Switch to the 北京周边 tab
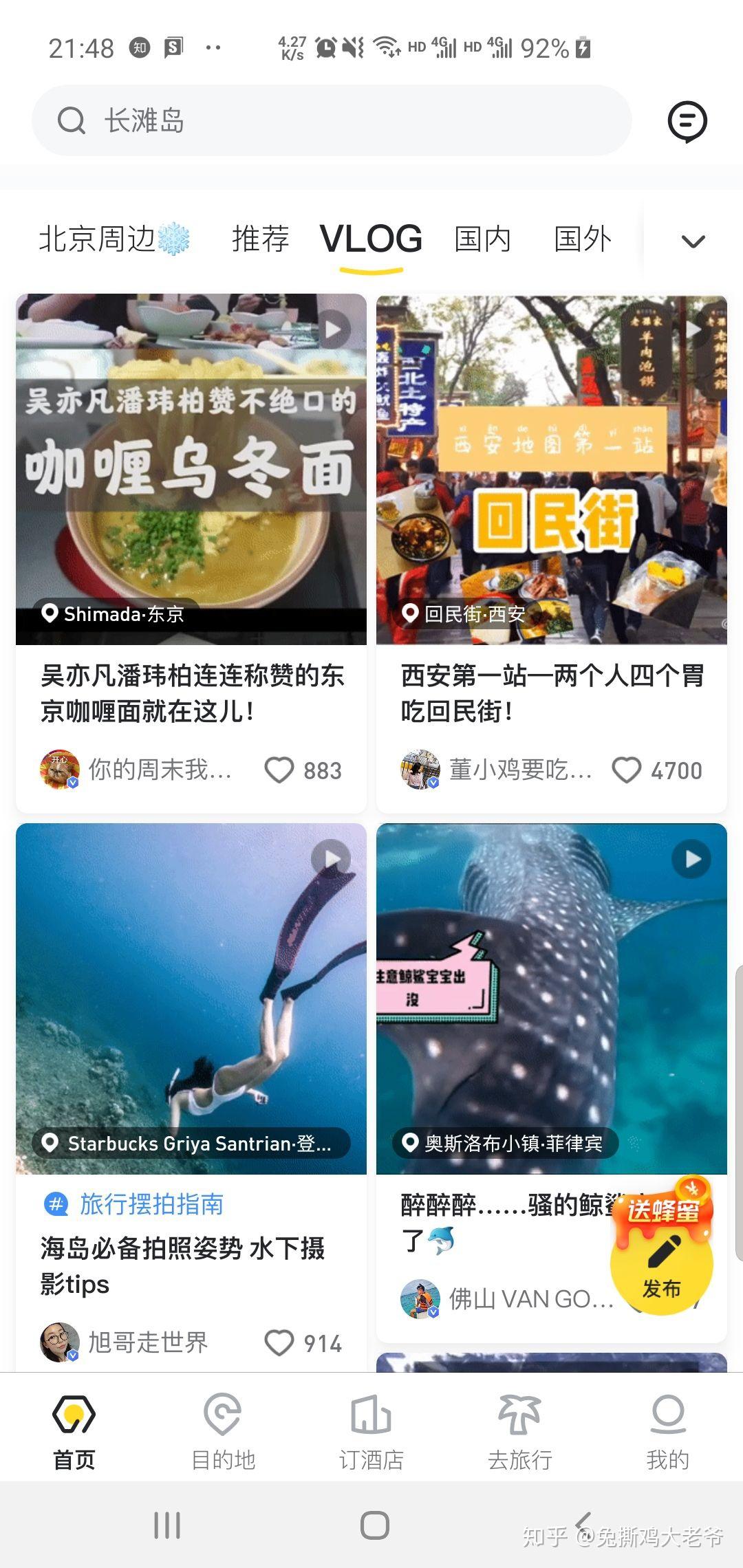The image size is (743, 1568). pyautogui.click(x=114, y=239)
